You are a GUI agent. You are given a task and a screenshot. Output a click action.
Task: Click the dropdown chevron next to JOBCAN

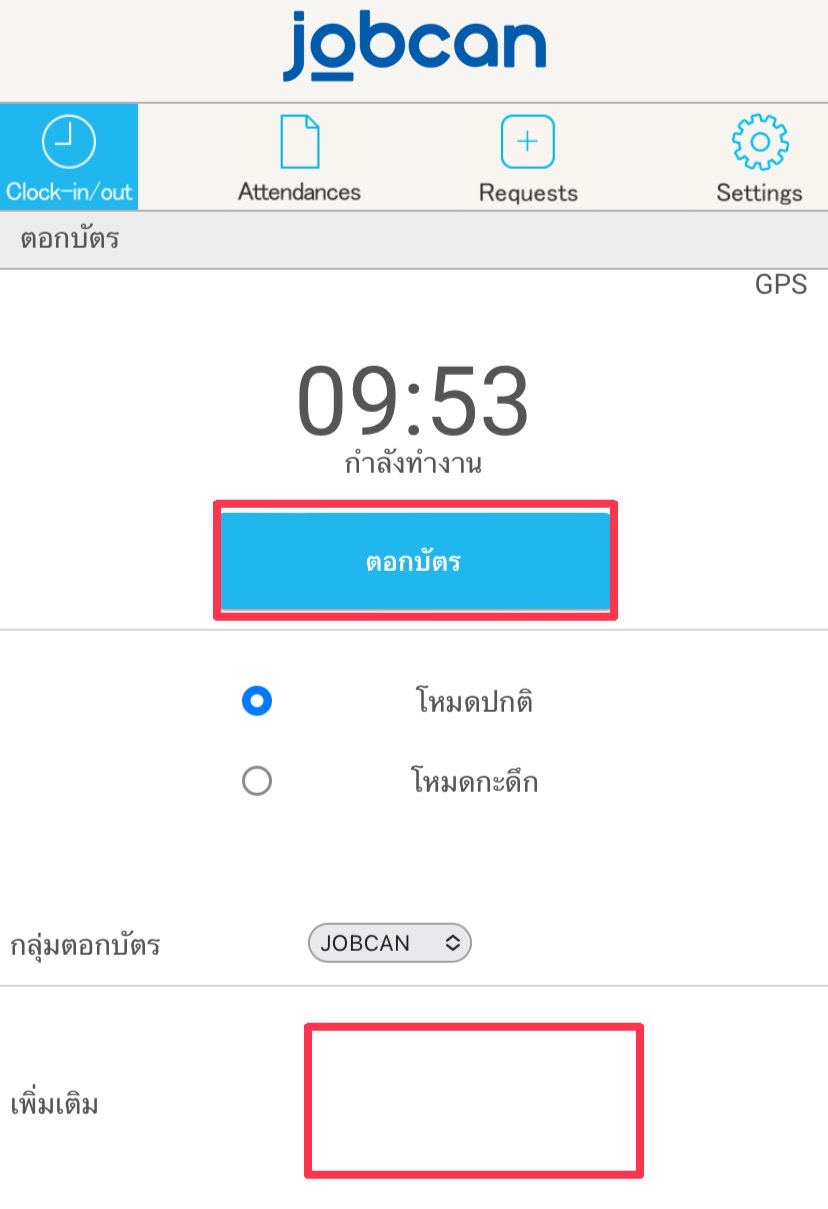click(453, 942)
